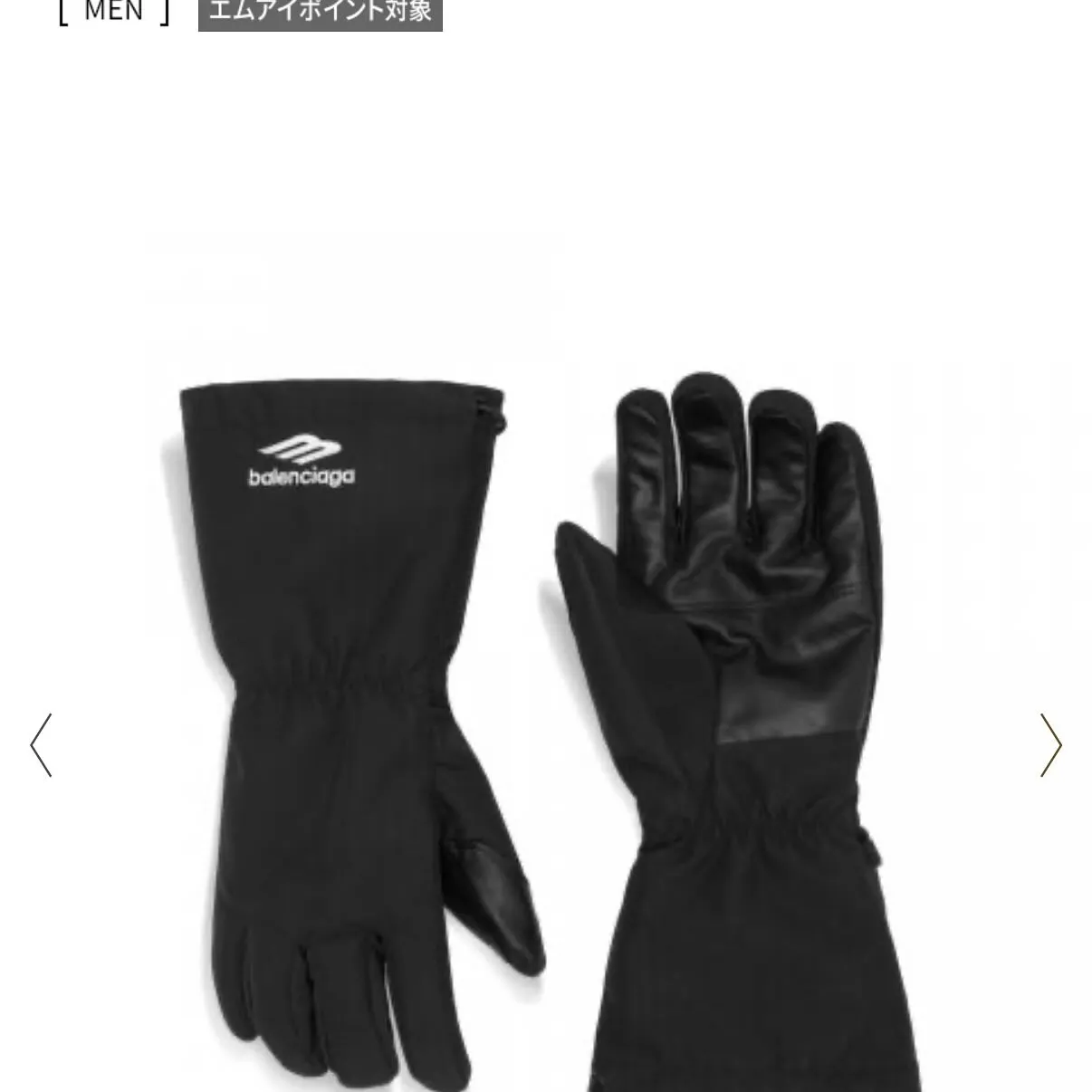Go to the previous product image
The width and height of the screenshot is (1092, 1092).
coord(42,744)
